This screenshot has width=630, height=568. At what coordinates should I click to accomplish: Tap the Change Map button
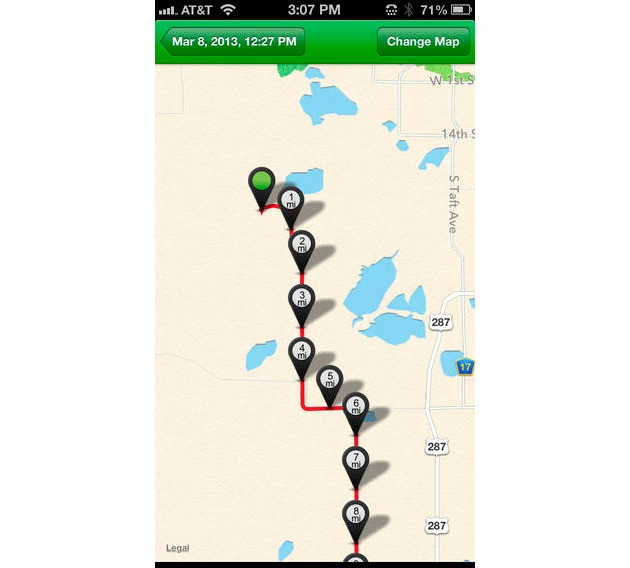click(422, 43)
